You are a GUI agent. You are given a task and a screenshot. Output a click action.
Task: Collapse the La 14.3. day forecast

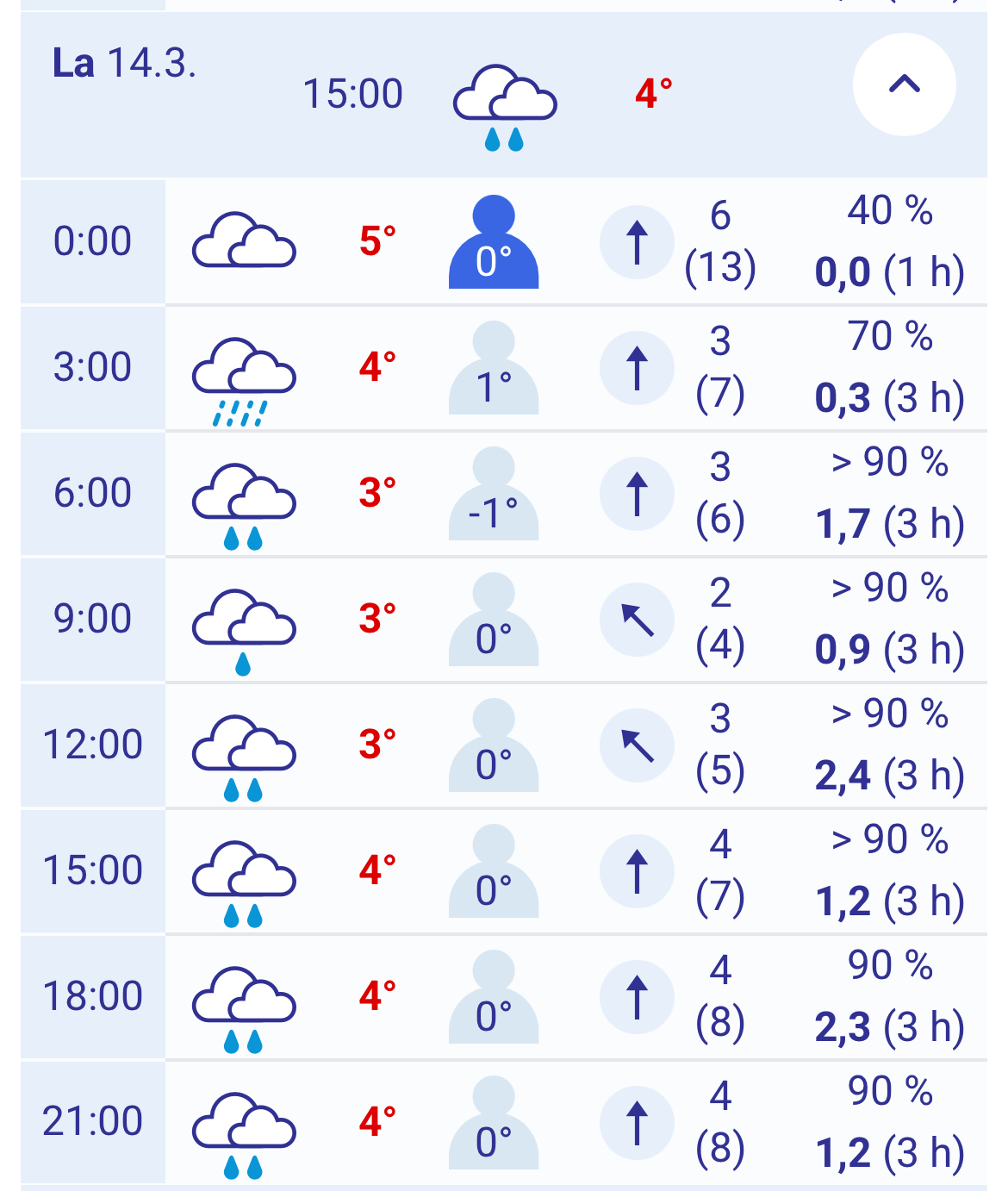click(x=904, y=84)
